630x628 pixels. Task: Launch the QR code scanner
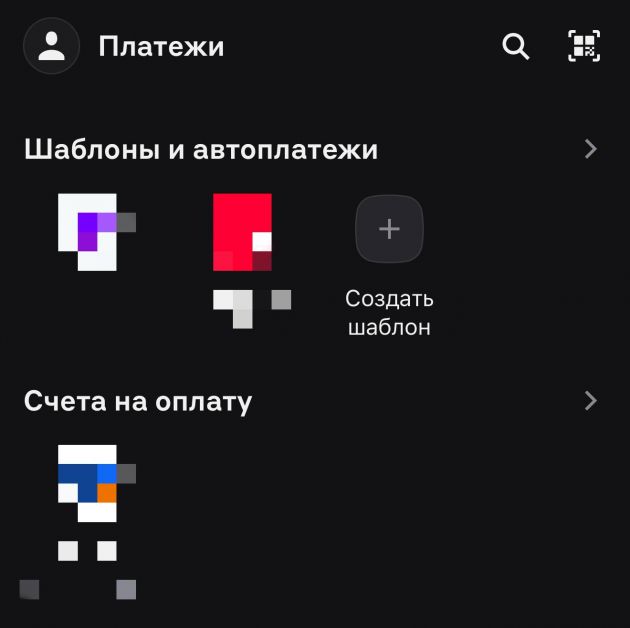pyautogui.click(x=584, y=46)
